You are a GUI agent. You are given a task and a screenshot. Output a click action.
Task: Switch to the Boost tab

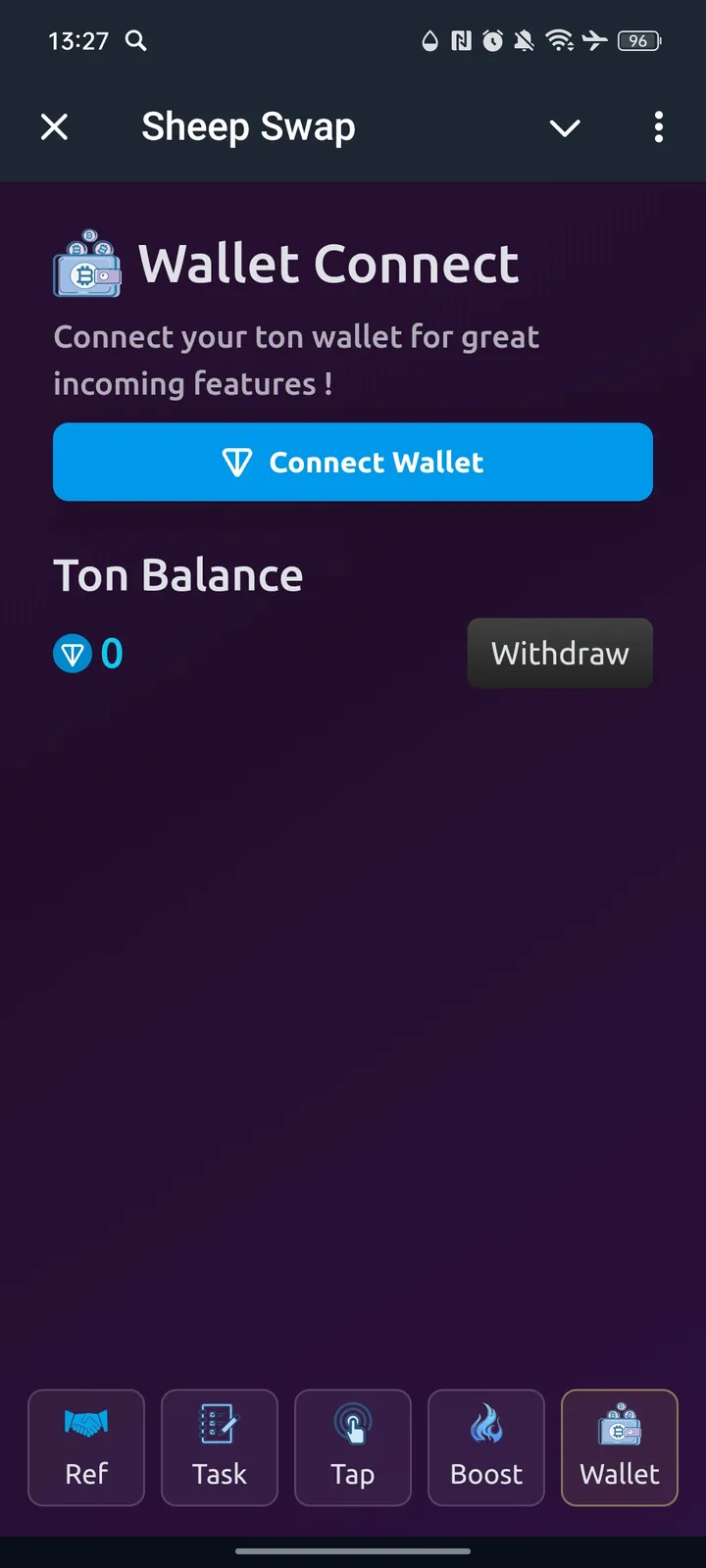(485, 1447)
